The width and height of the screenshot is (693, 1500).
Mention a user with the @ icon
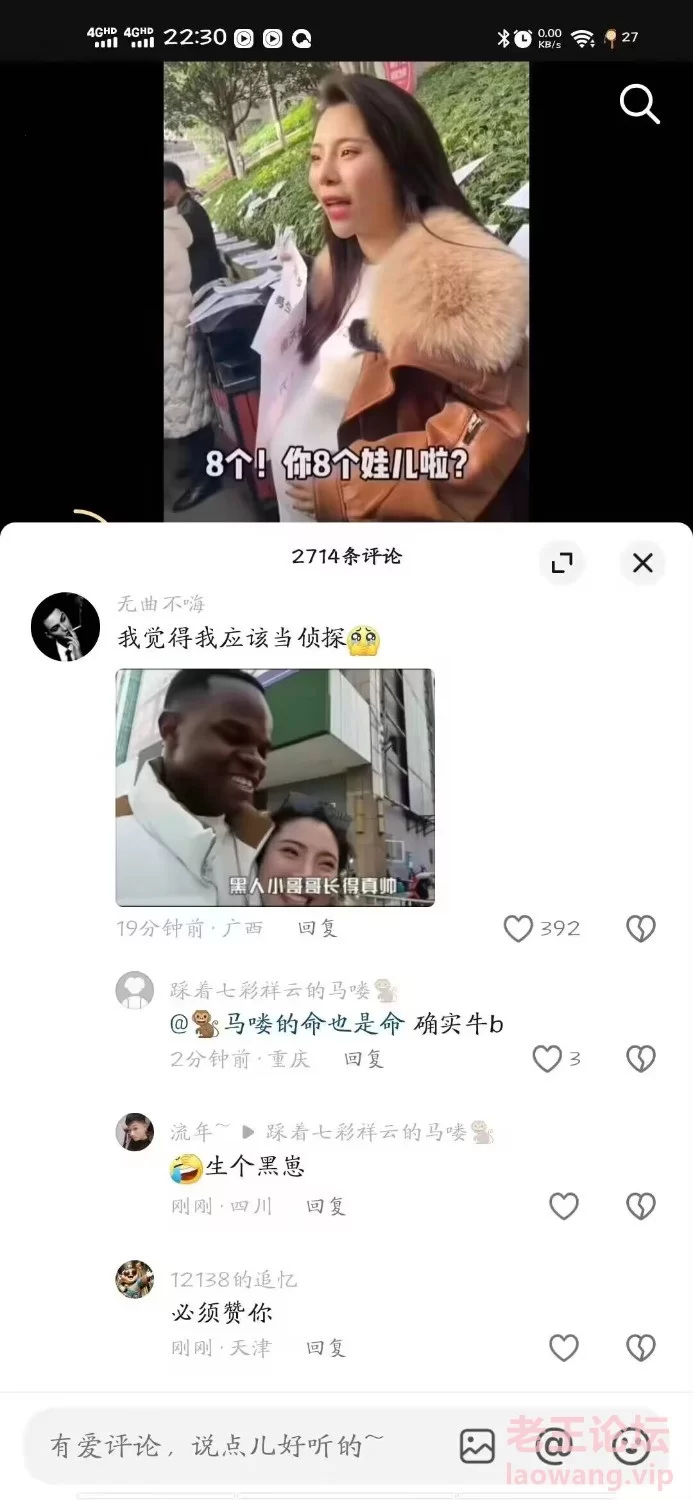pos(553,1446)
